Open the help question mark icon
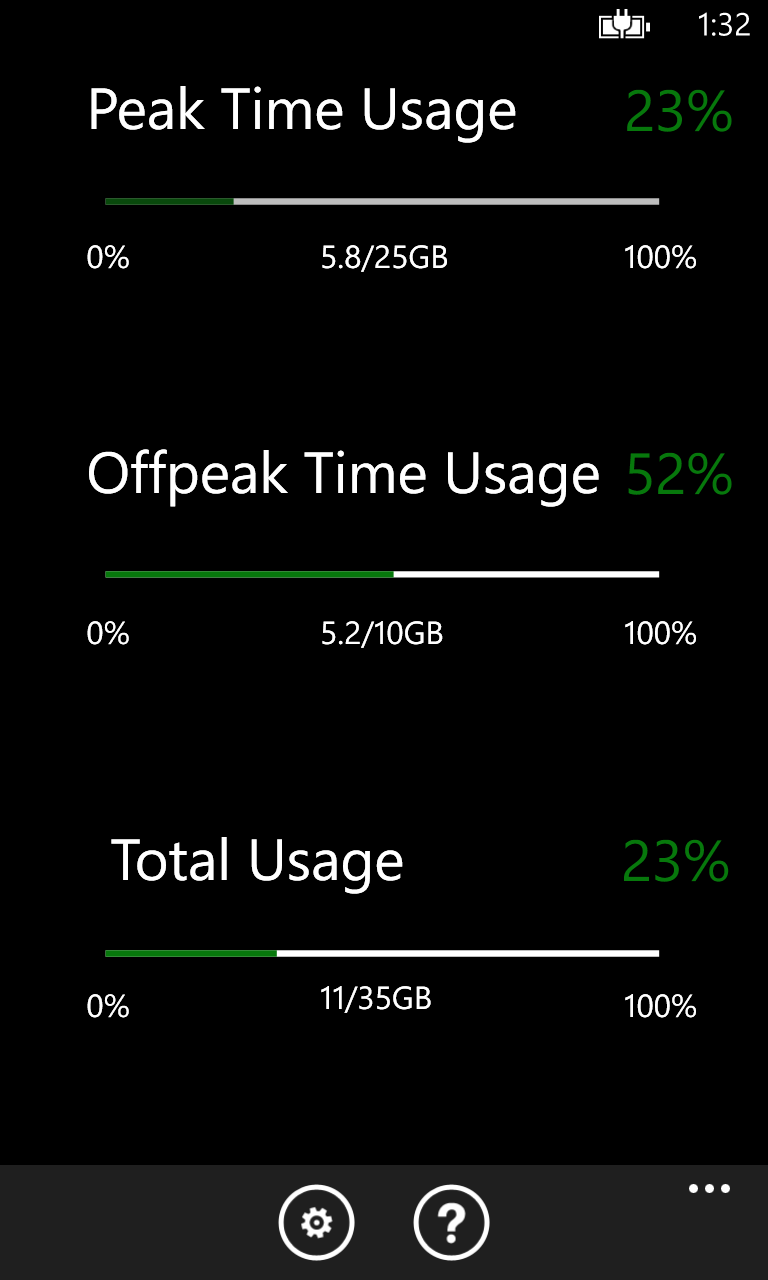The height and width of the screenshot is (1280, 768). [x=450, y=1221]
